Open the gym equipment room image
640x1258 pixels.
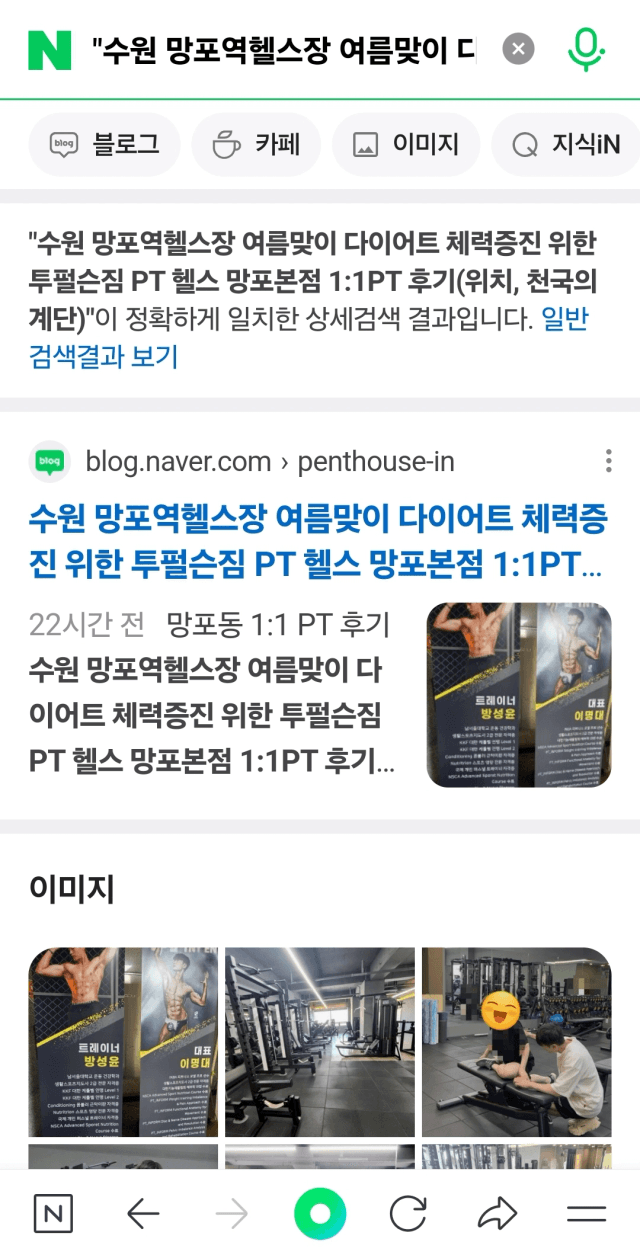point(320,1042)
